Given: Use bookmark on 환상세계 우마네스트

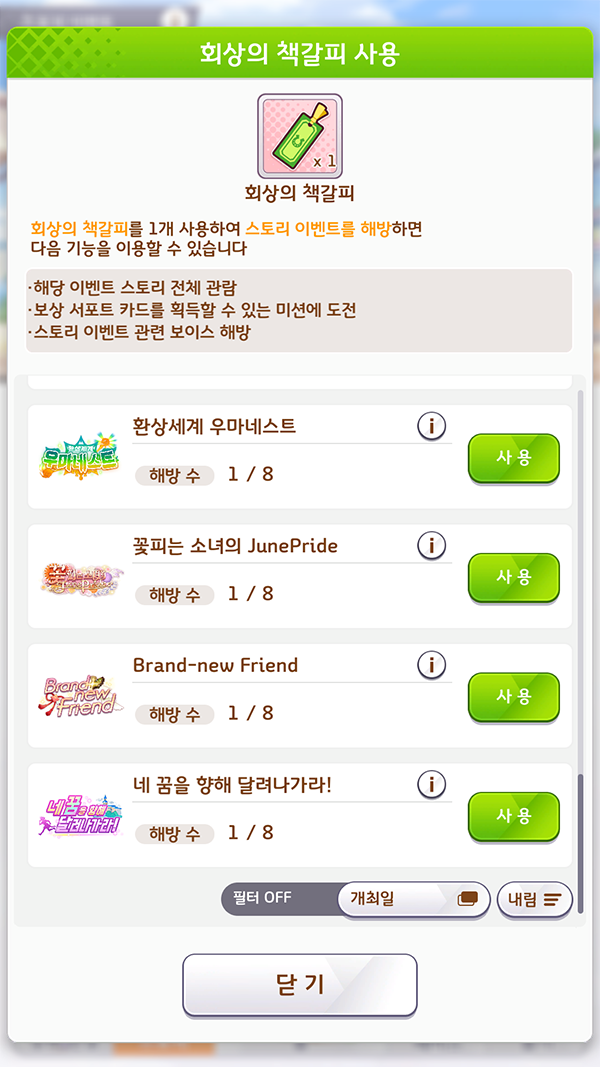Looking at the screenshot, I should pos(513,458).
